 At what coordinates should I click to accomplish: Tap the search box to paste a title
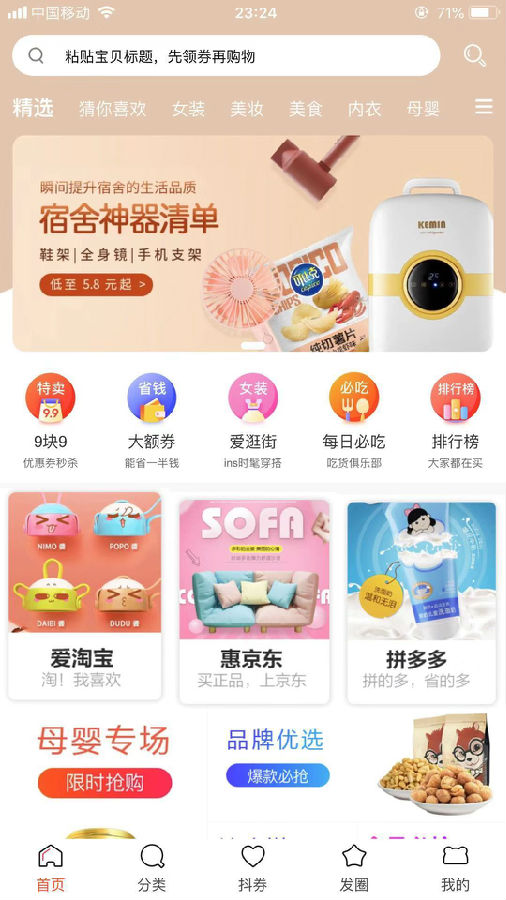[226, 56]
